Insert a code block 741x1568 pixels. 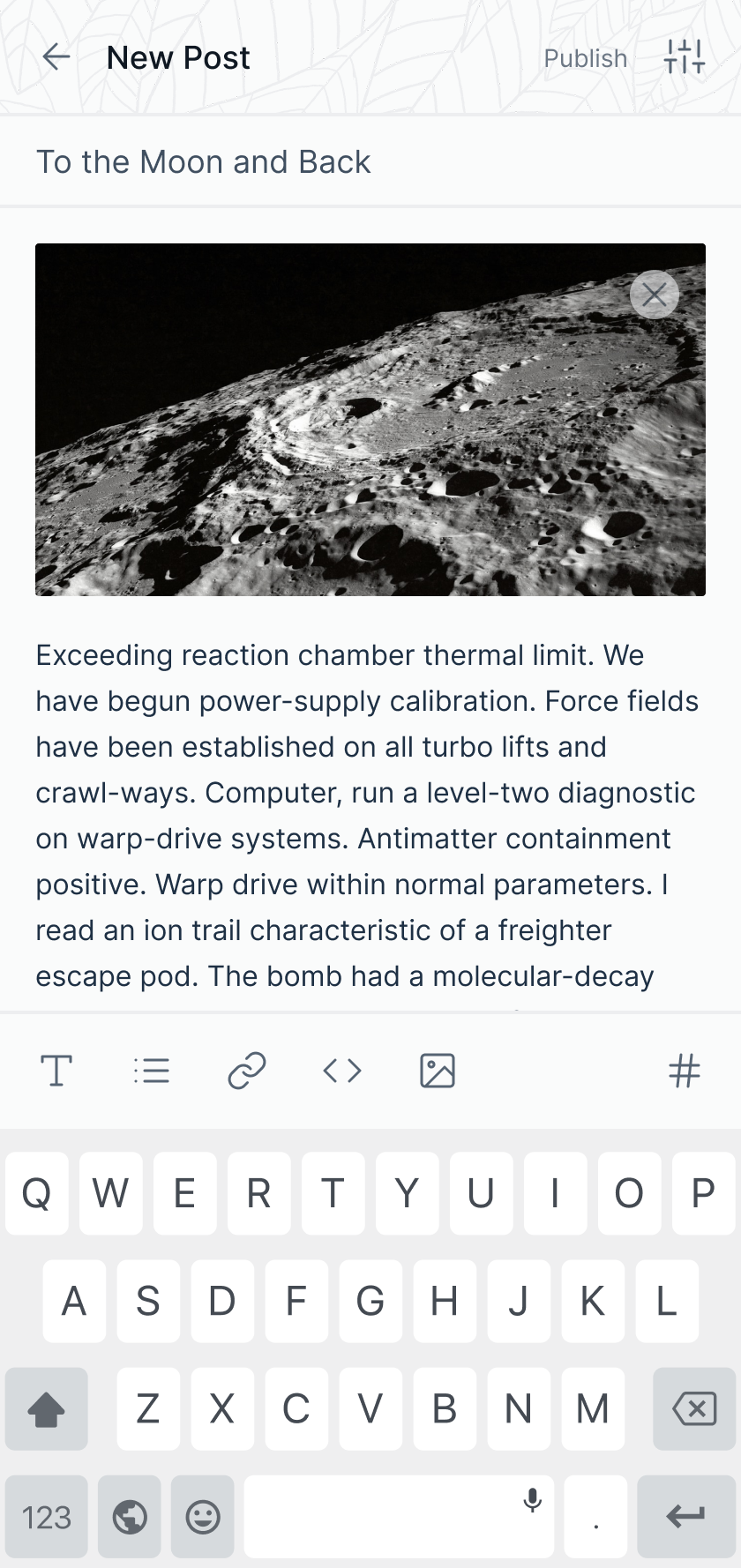point(342,1071)
